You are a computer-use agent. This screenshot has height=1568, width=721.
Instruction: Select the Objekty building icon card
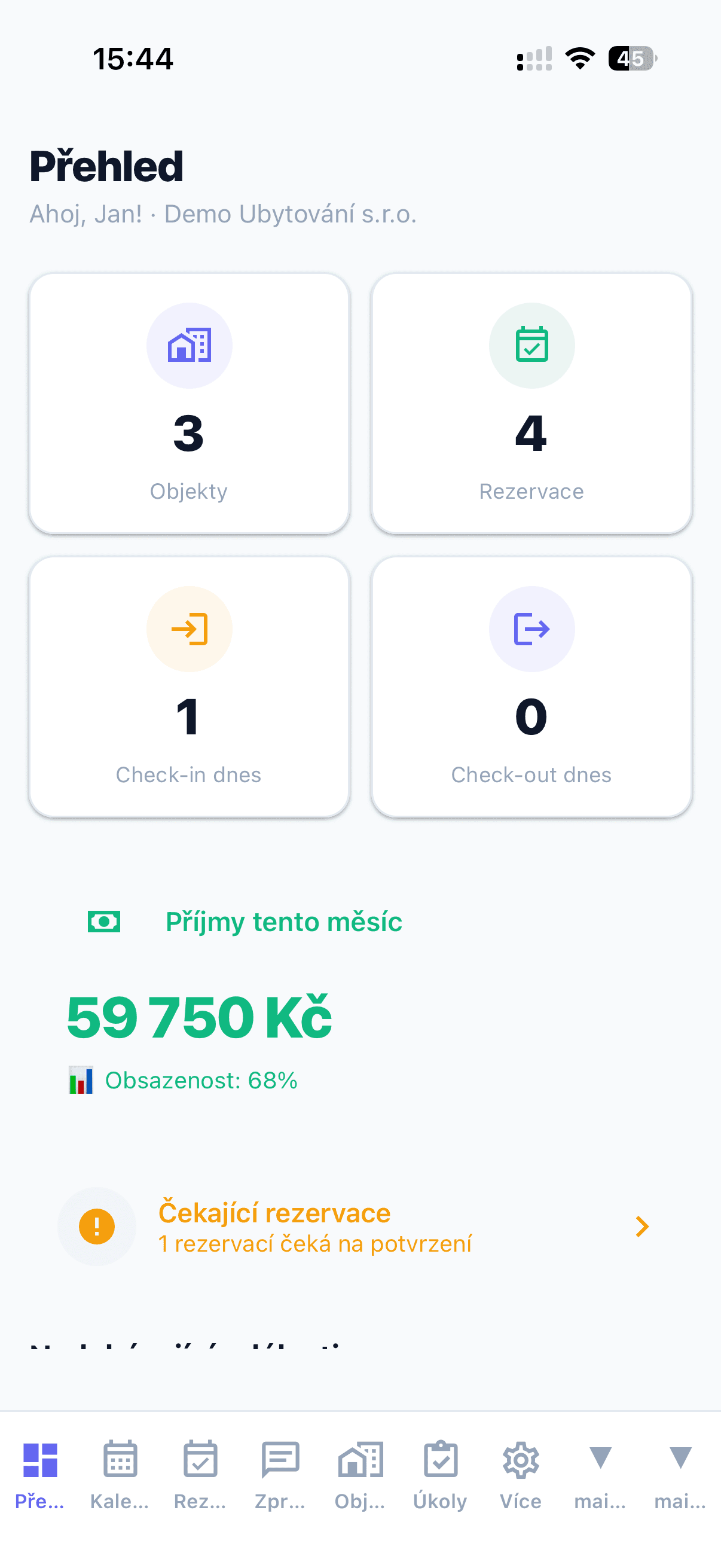coord(190,344)
